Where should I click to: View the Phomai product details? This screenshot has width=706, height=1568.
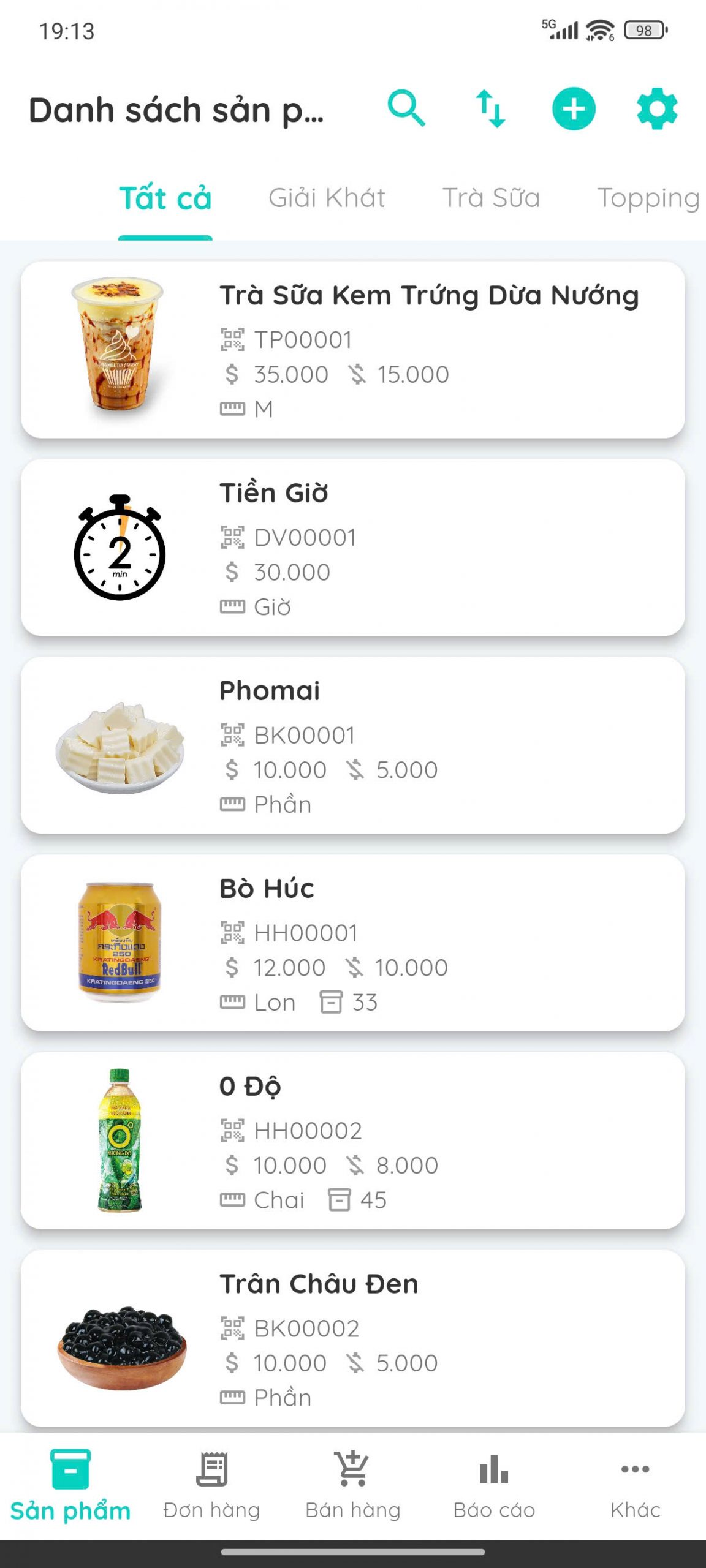pos(352,745)
